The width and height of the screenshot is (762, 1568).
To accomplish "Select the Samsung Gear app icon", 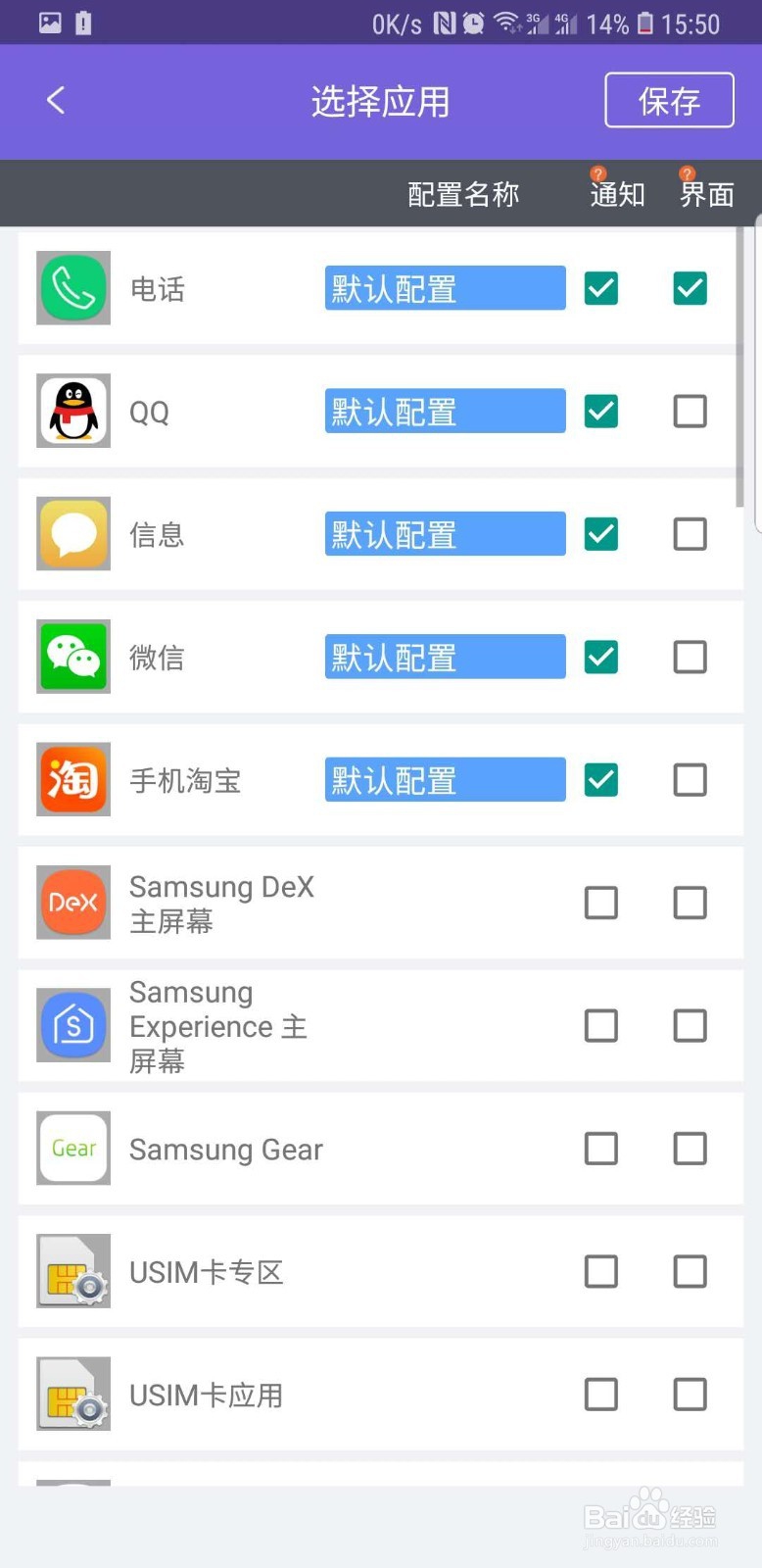I will pyautogui.click(x=72, y=1148).
